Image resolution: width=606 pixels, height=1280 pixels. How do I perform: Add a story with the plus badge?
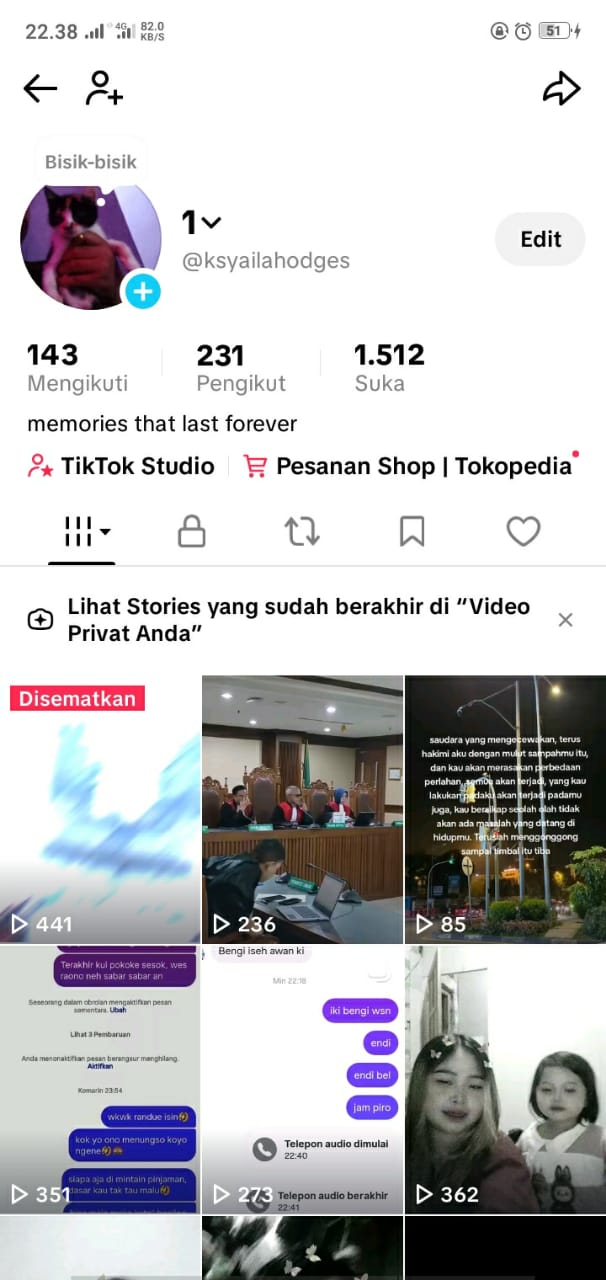click(x=143, y=291)
